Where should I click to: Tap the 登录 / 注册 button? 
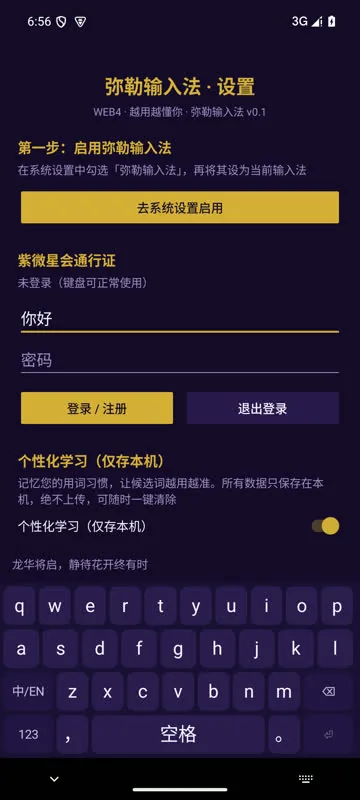pyautogui.click(x=97, y=408)
